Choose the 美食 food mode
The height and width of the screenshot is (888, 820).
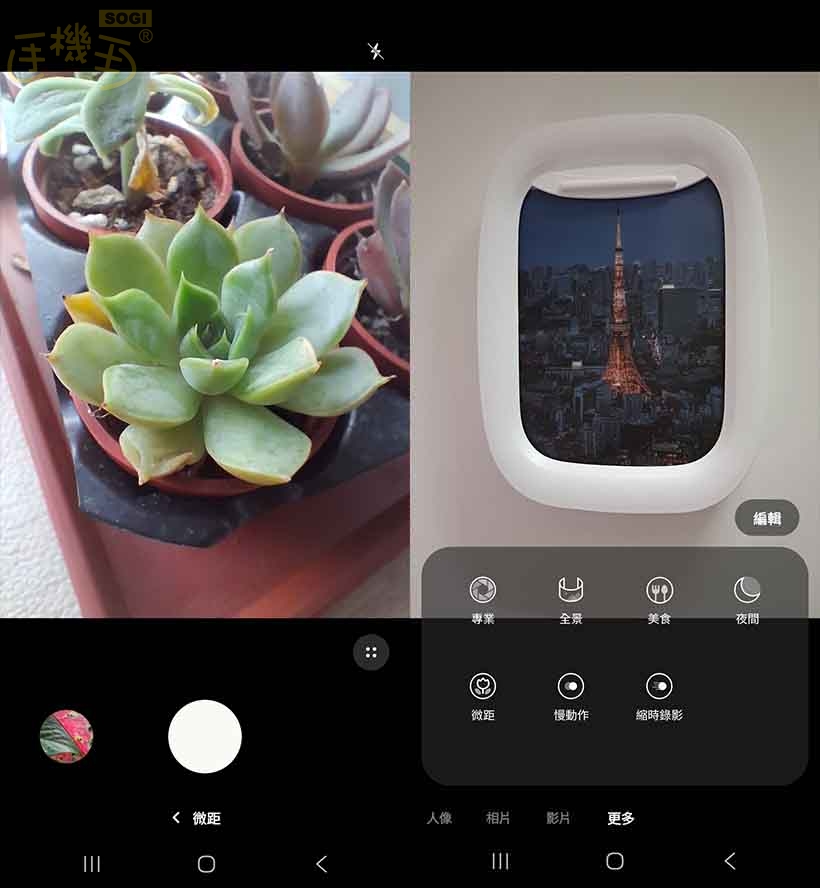click(659, 590)
